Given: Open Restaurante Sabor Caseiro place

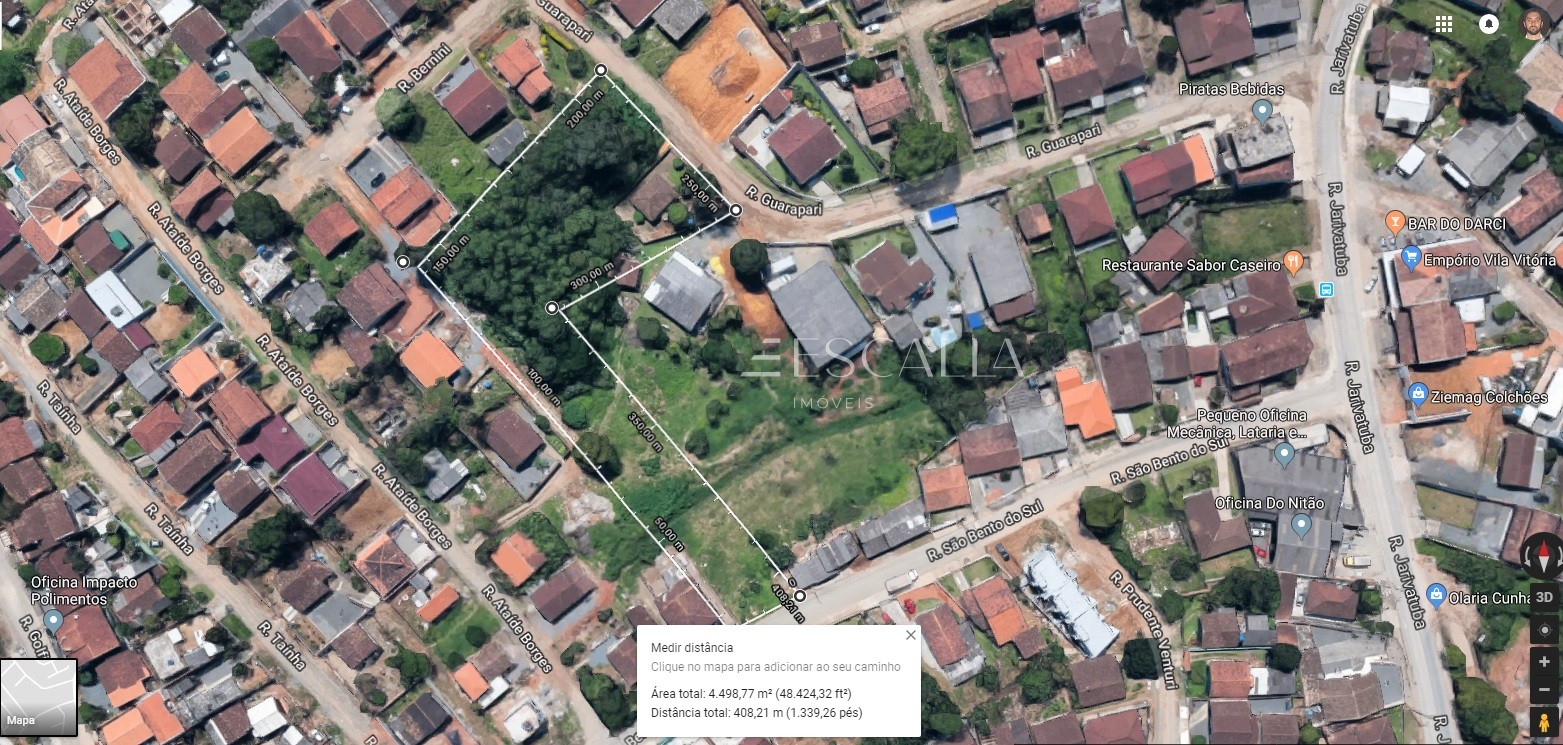Looking at the screenshot, I should pyautogui.click(x=1293, y=263).
